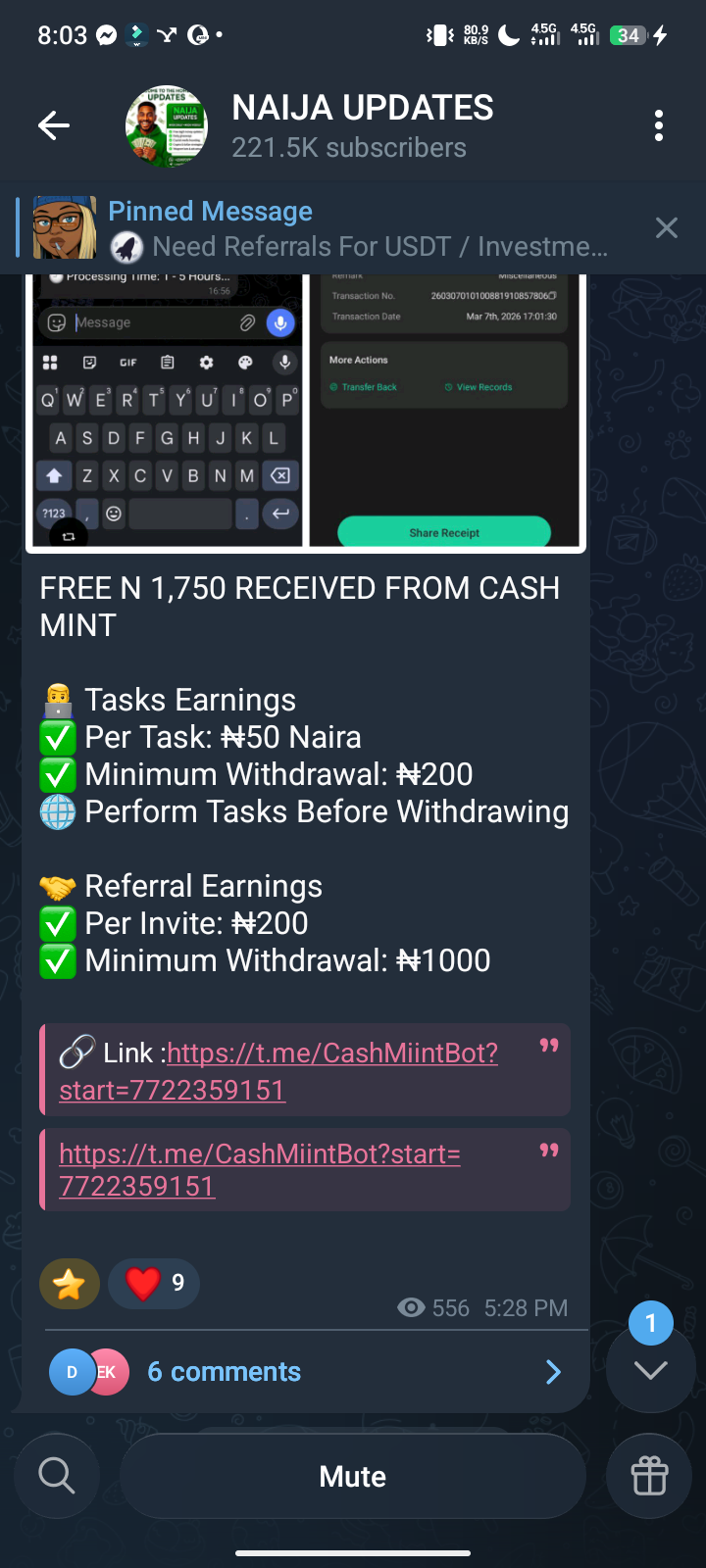
Task: Dismiss the pinned message bar
Action: (x=667, y=228)
